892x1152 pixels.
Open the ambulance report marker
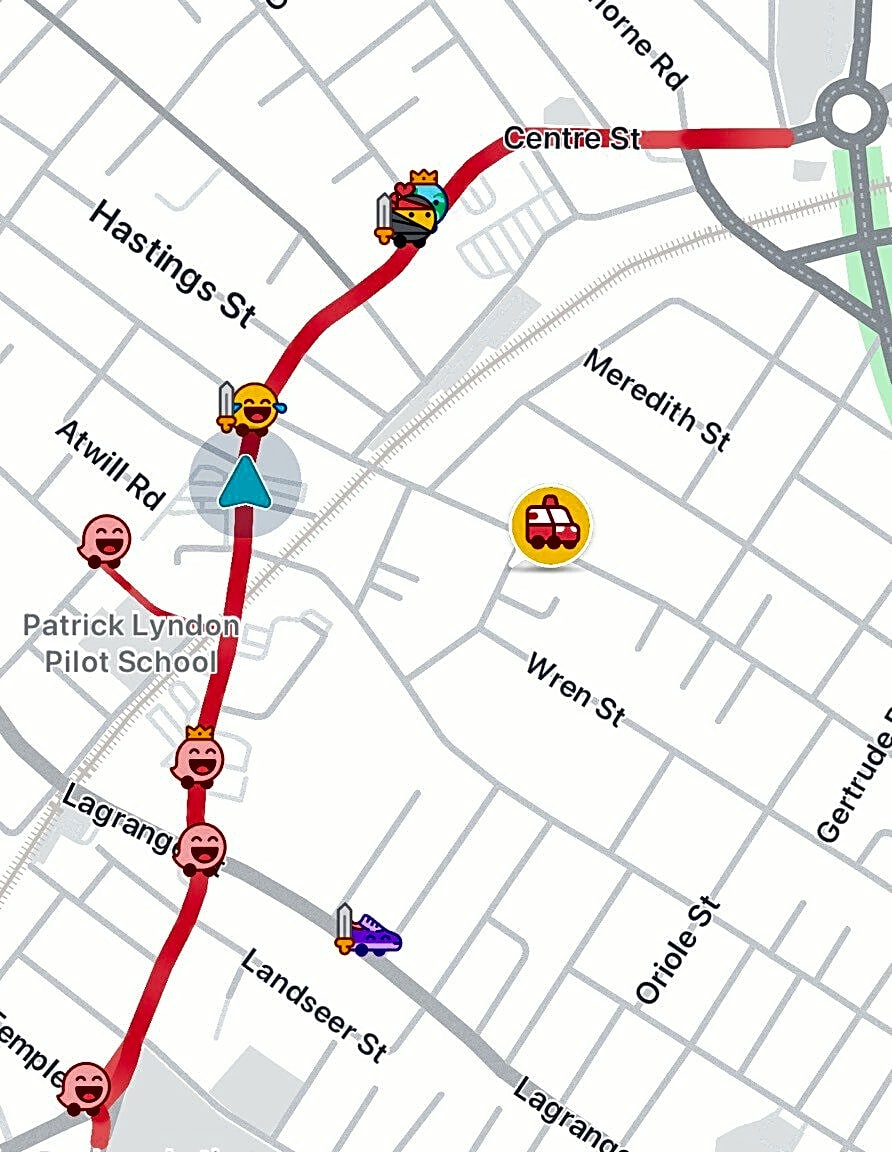point(551,525)
